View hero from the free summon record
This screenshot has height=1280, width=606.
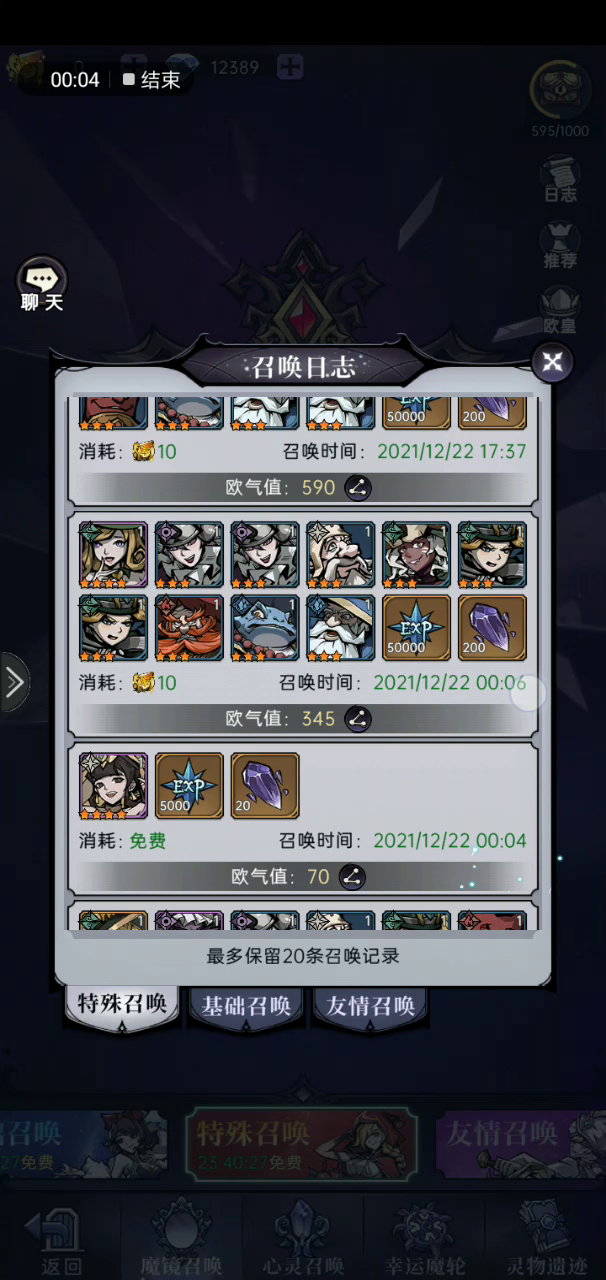(x=113, y=786)
